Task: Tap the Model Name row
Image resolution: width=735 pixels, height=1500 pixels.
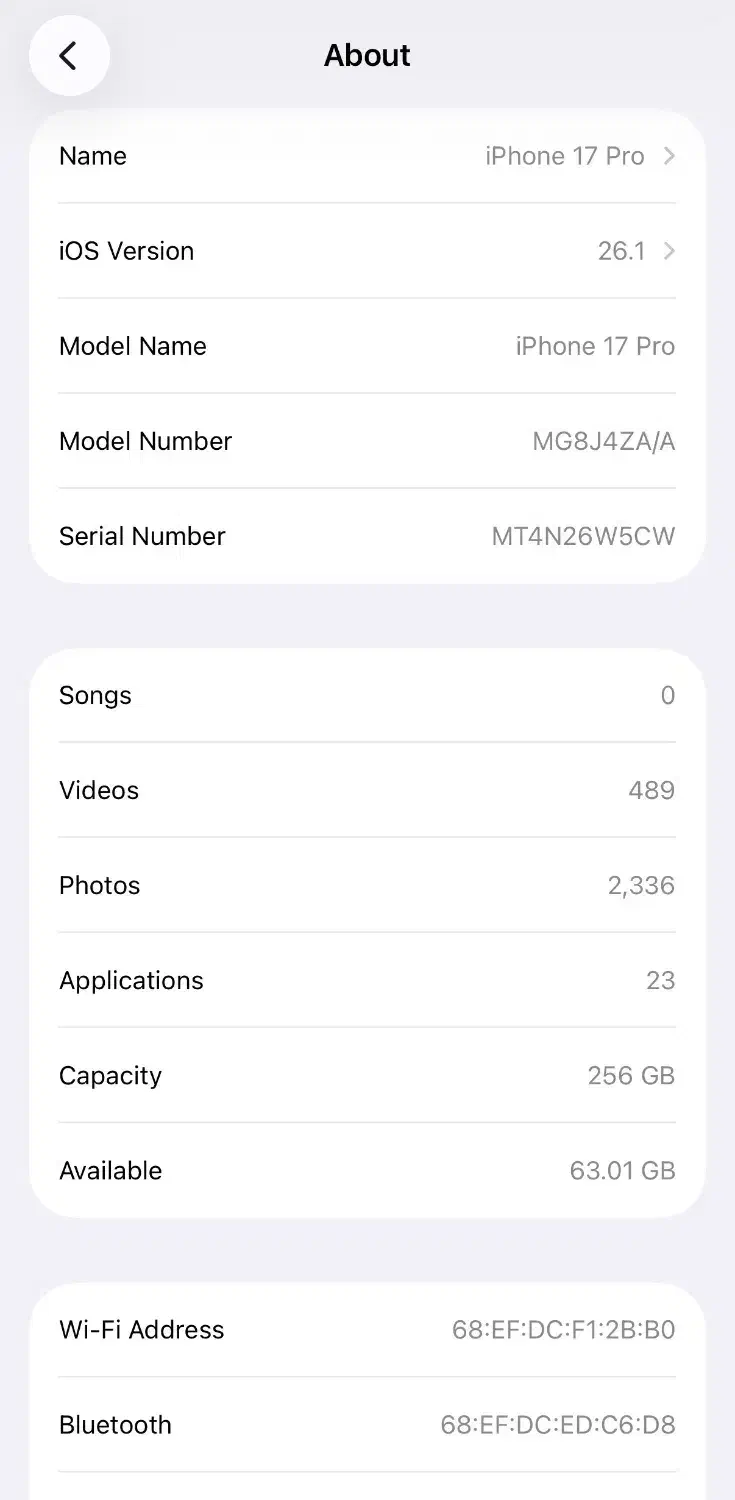Action: coord(367,346)
